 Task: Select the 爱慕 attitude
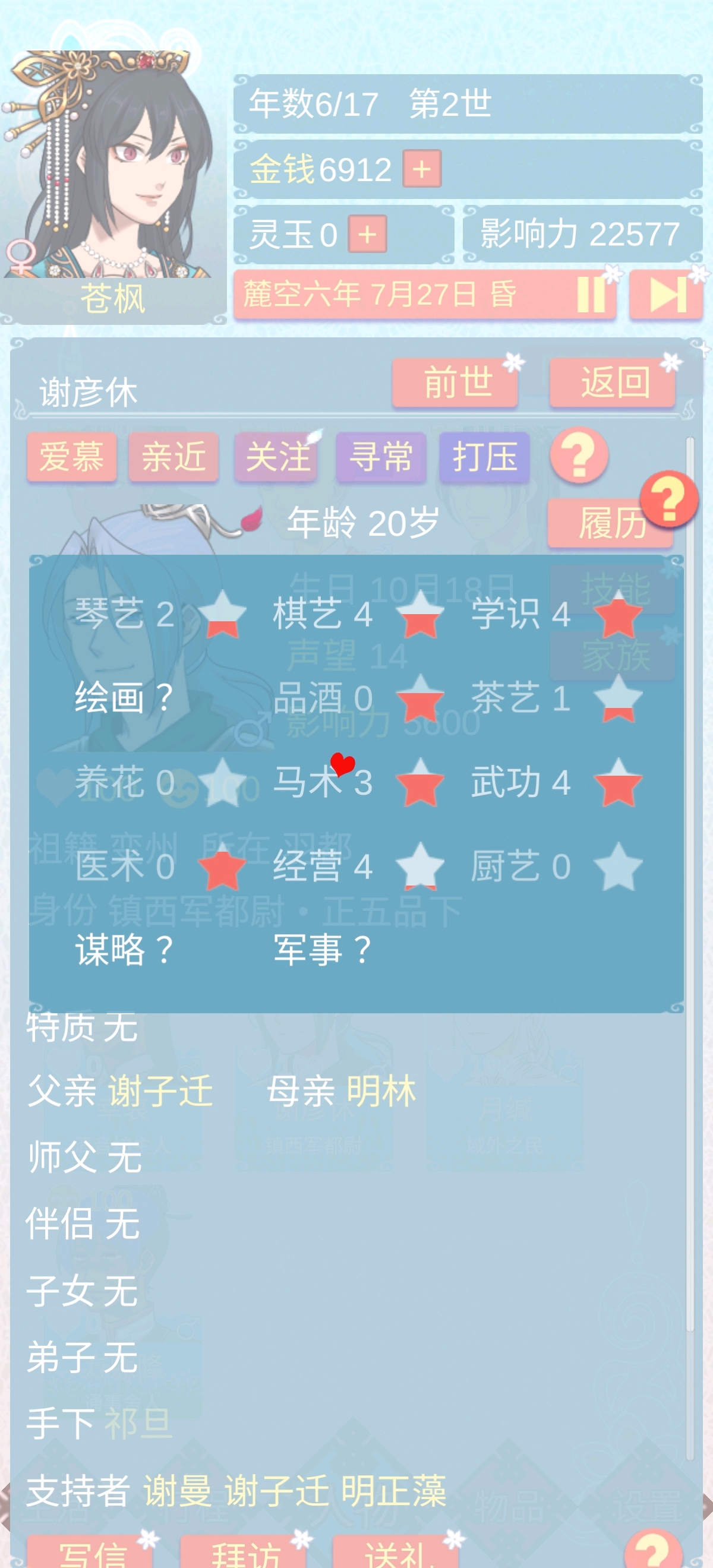point(72,457)
